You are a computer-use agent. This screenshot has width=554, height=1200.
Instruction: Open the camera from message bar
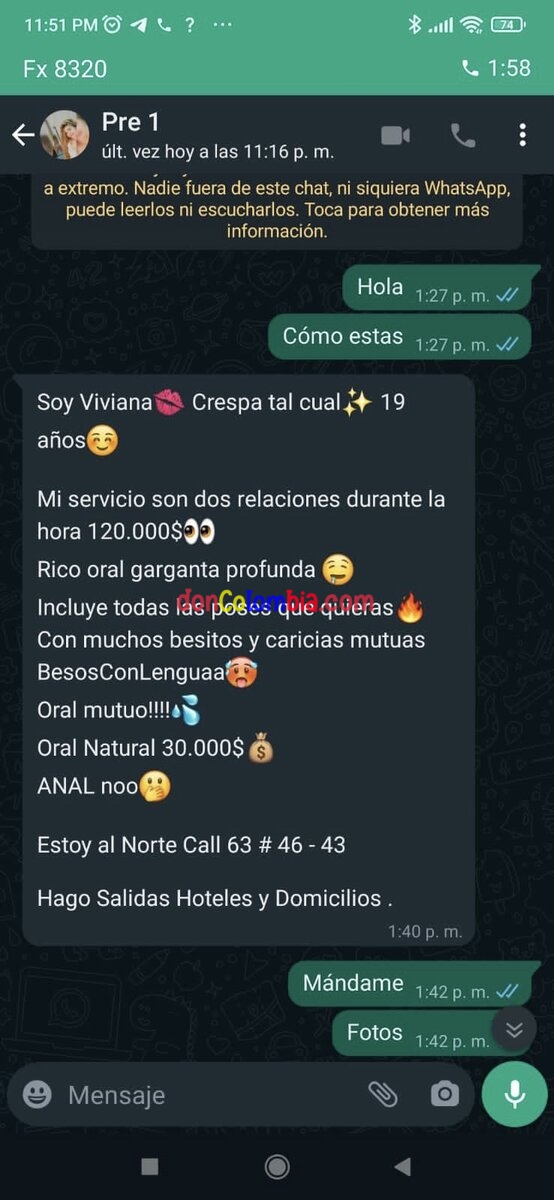(444, 1094)
